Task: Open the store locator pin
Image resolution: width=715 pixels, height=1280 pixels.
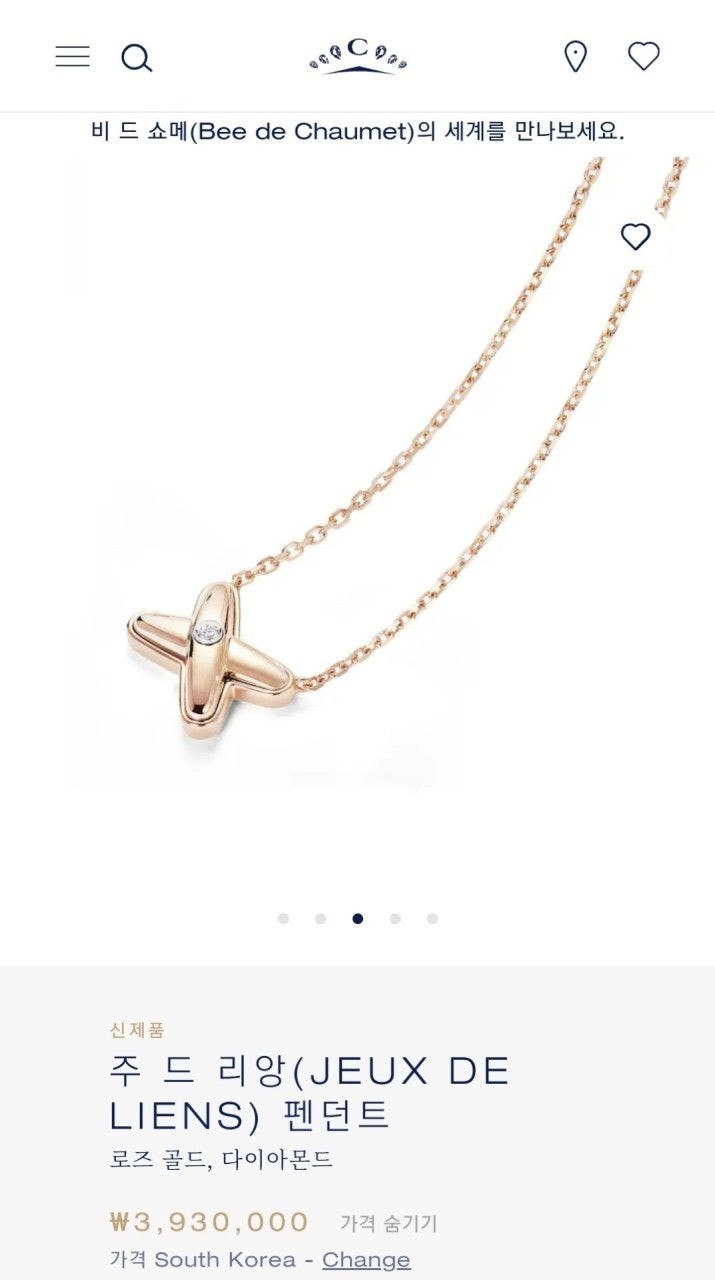Action: 575,57
